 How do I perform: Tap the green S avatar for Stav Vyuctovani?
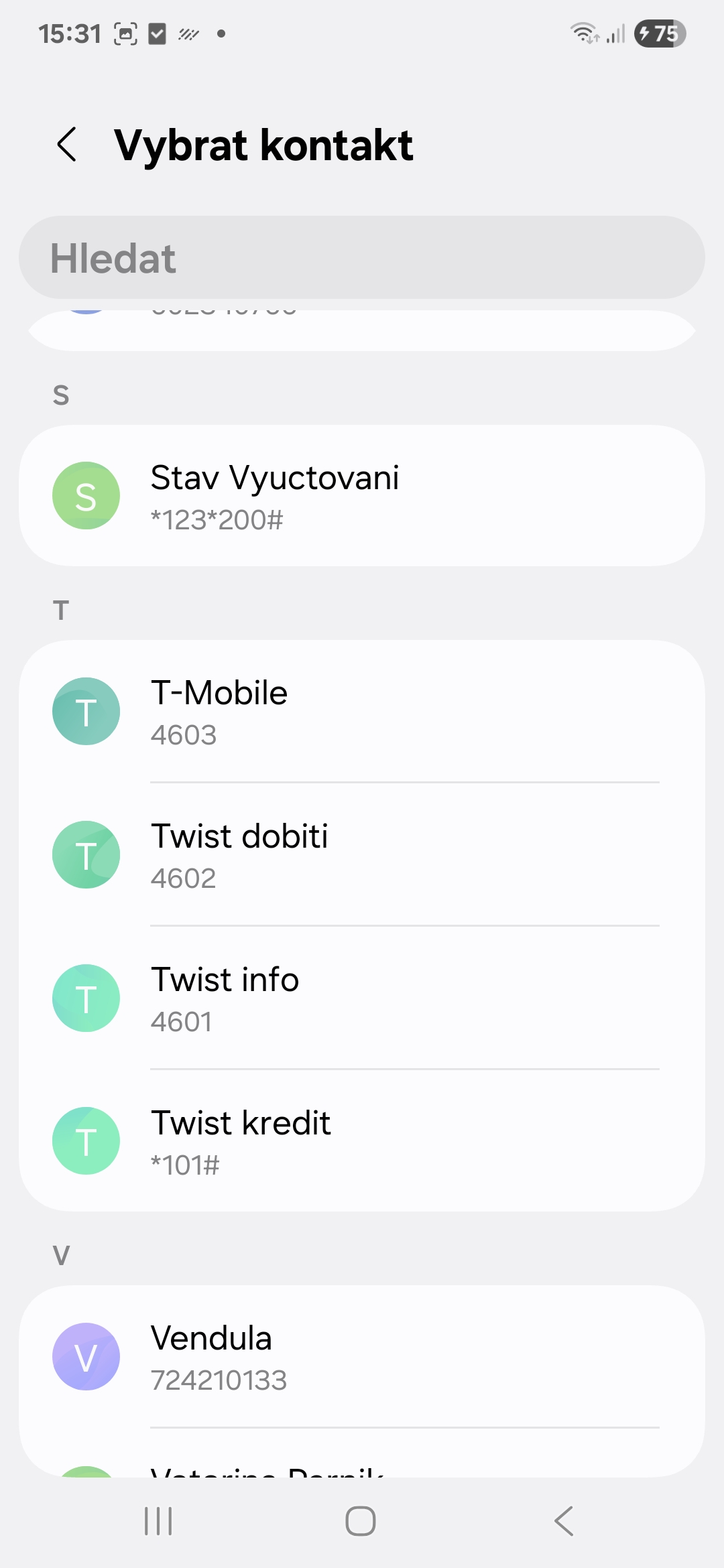pos(86,495)
